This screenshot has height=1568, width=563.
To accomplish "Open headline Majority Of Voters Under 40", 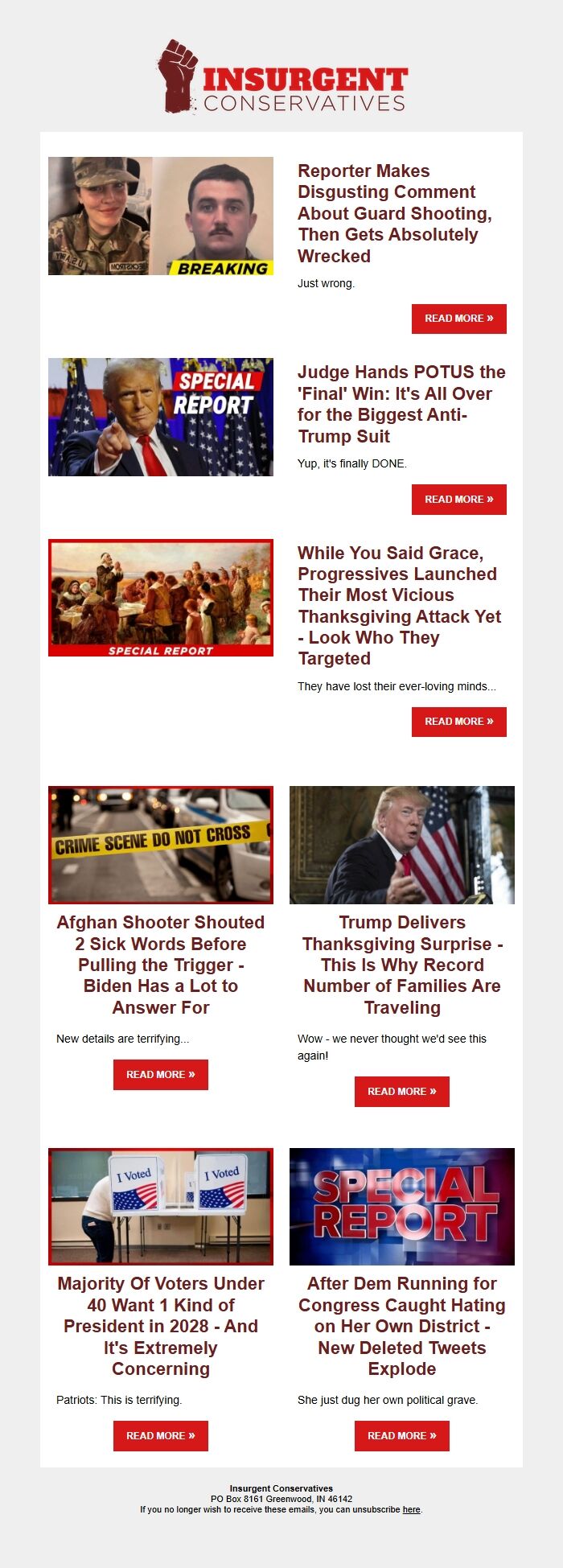I will (160, 1326).
